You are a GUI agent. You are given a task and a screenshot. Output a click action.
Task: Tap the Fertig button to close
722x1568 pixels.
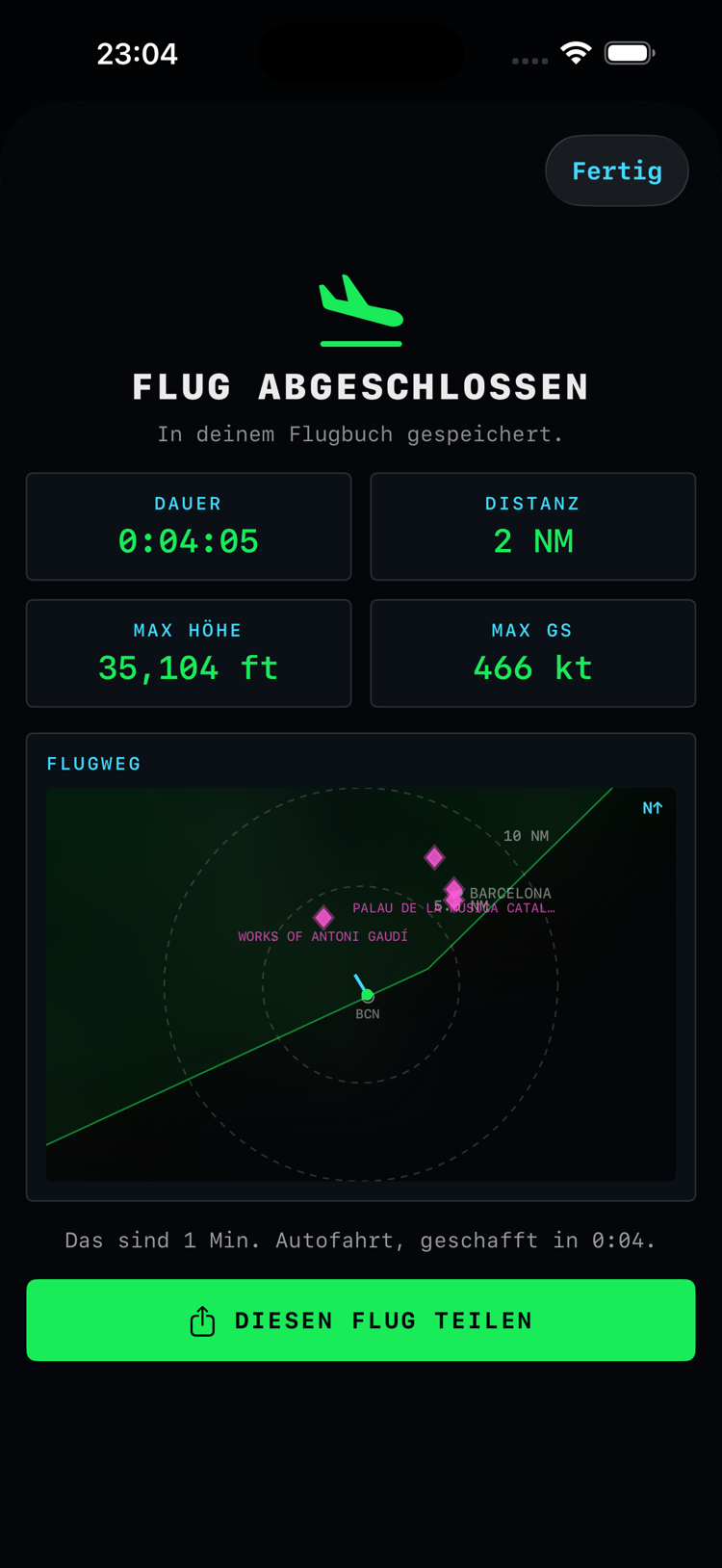(x=617, y=170)
